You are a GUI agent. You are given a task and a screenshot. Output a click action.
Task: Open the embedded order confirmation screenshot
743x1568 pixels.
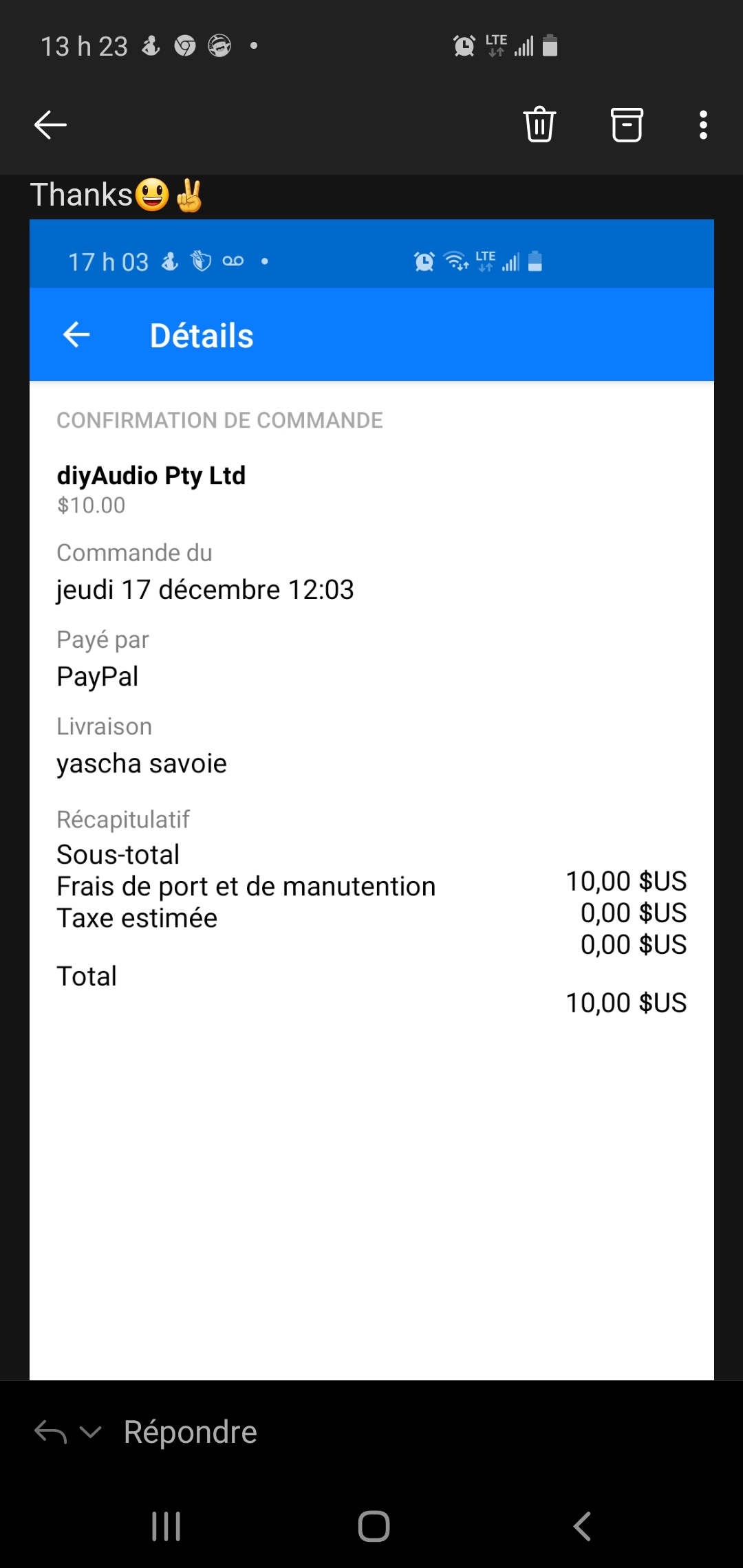coord(371,799)
